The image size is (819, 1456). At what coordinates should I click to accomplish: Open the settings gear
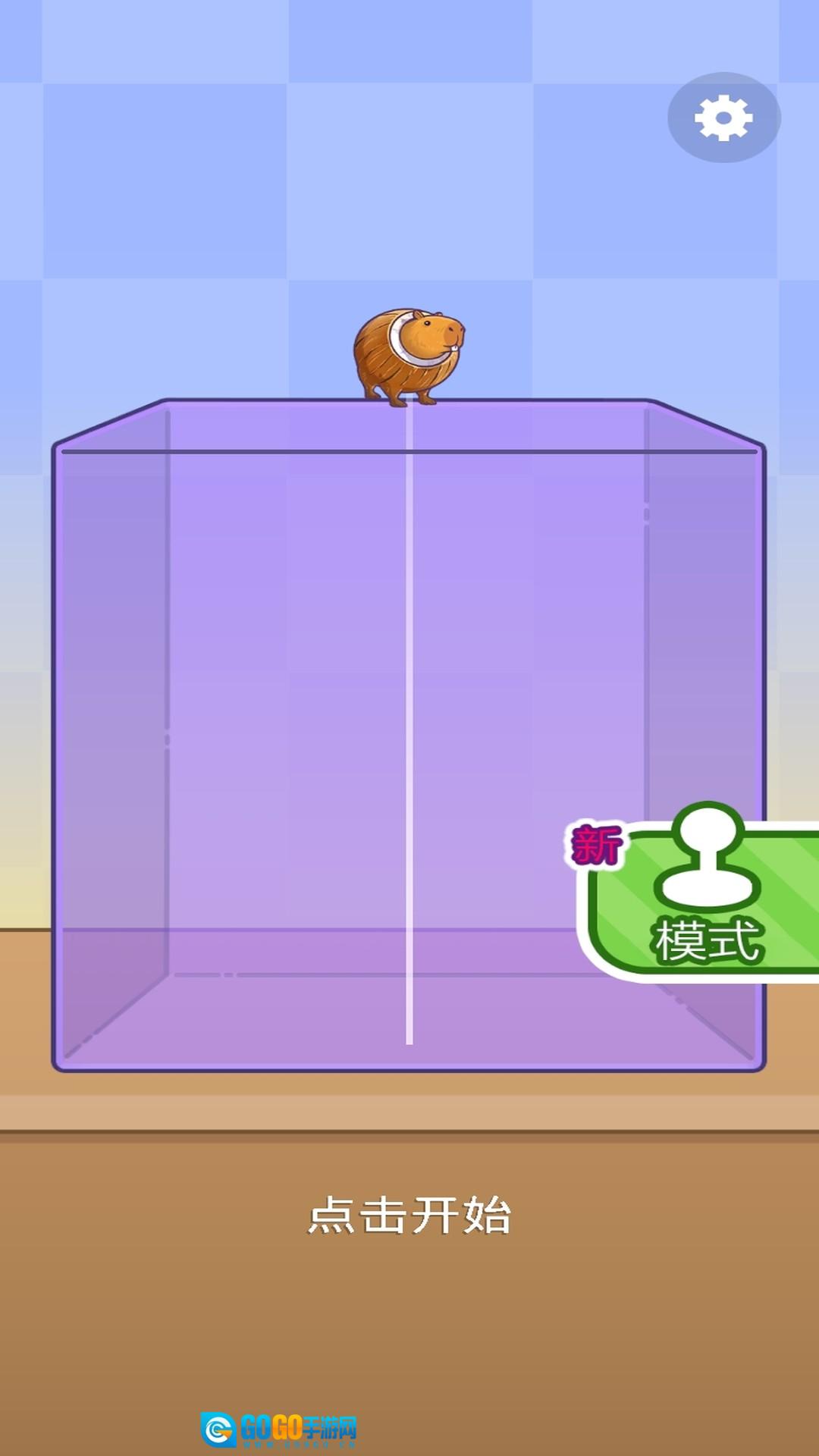(x=723, y=118)
